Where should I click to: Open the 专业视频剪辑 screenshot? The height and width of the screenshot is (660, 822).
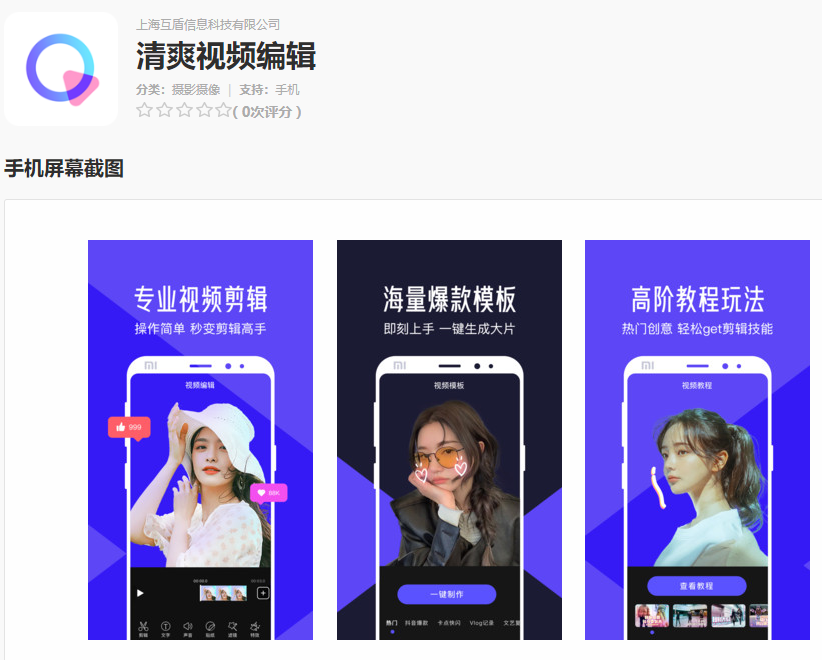click(200, 440)
